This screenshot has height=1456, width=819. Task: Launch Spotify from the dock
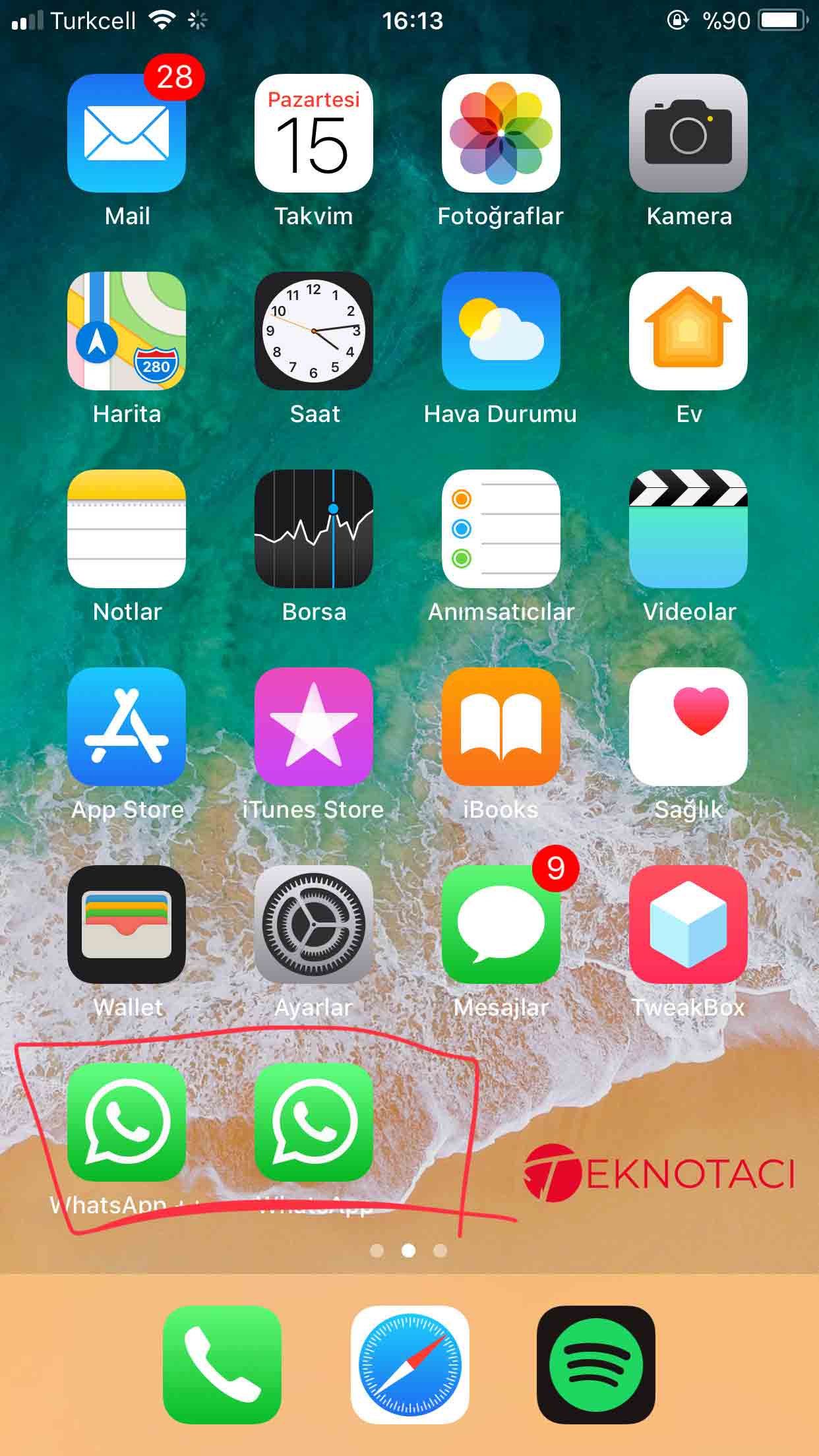(x=596, y=1365)
